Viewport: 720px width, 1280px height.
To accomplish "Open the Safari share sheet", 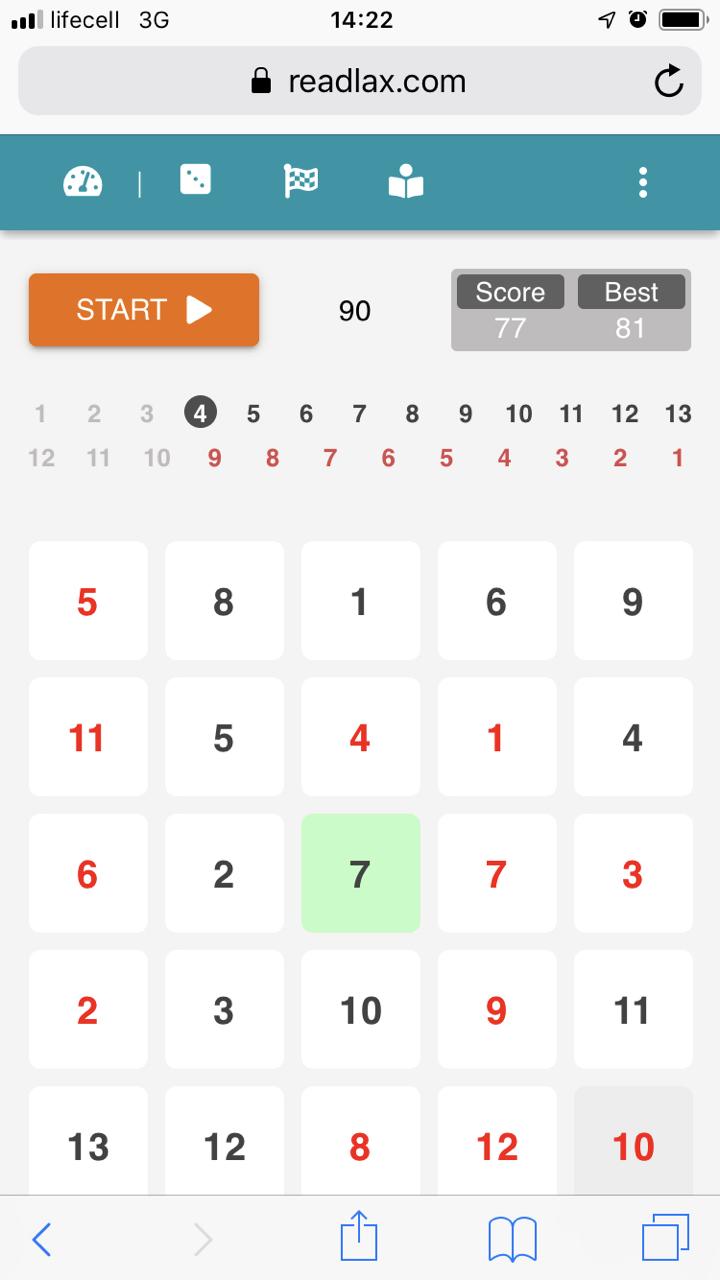I will [359, 1237].
